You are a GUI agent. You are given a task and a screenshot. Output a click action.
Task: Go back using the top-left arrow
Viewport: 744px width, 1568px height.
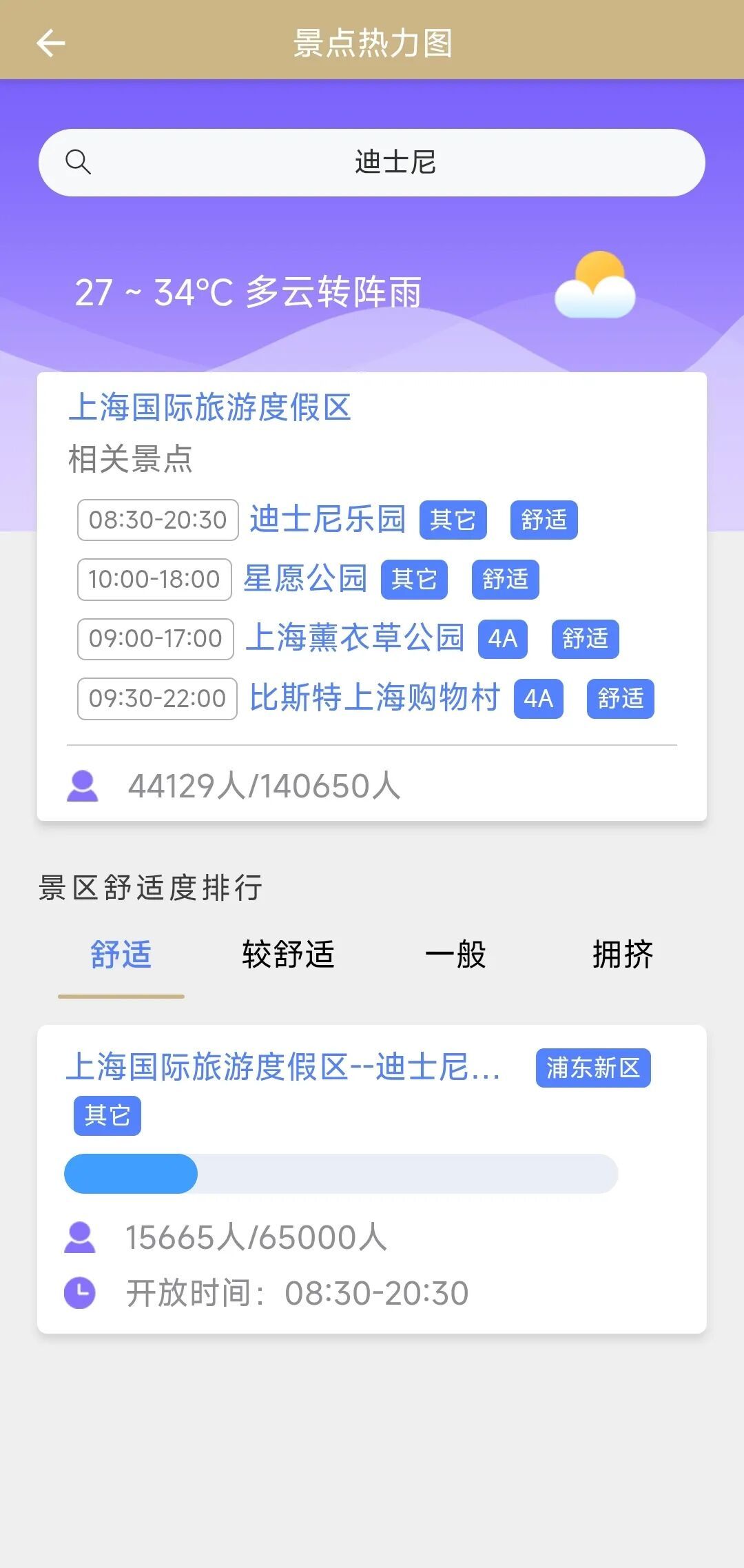50,43
